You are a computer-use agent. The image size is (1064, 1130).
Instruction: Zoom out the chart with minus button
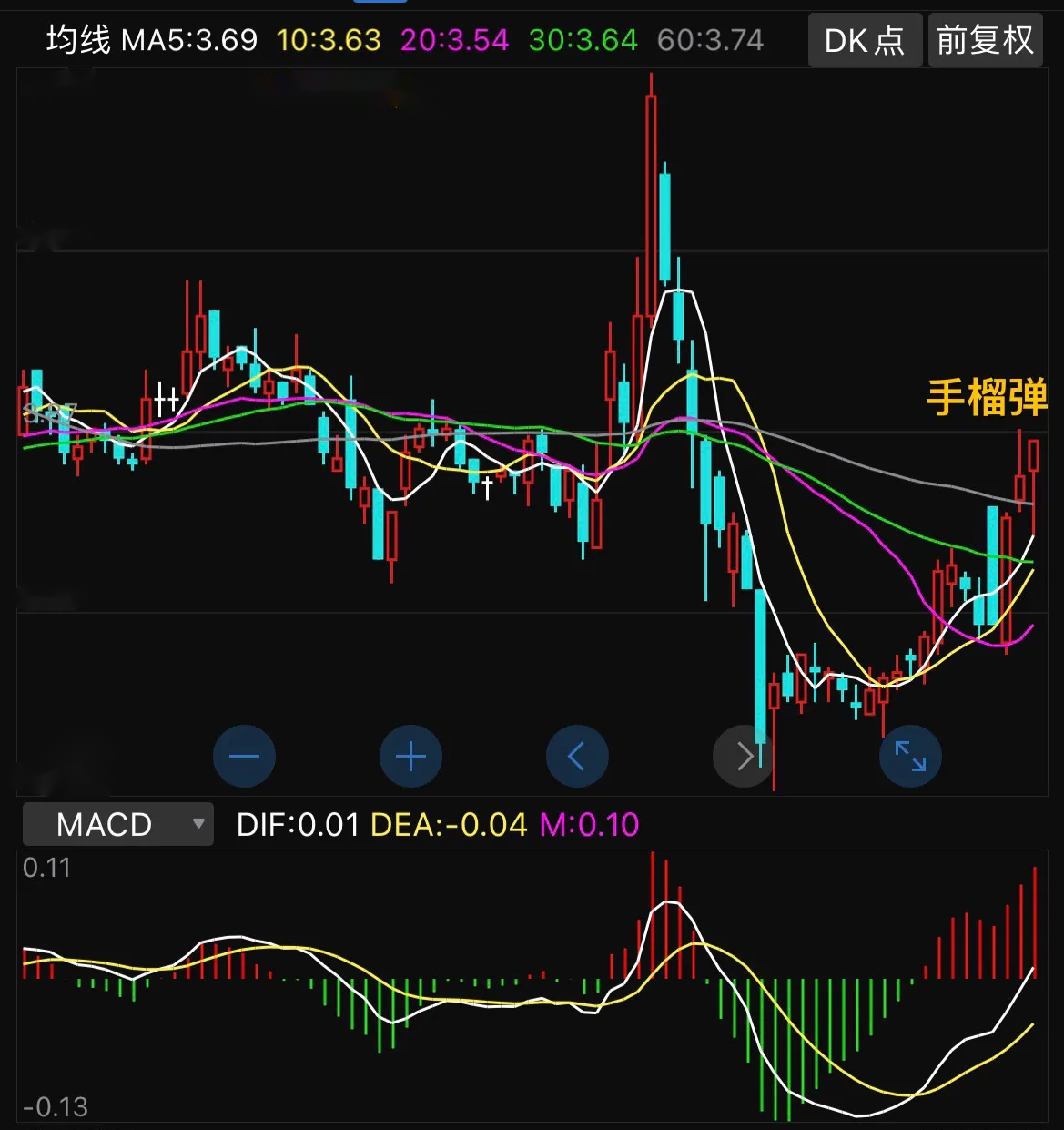[244, 756]
